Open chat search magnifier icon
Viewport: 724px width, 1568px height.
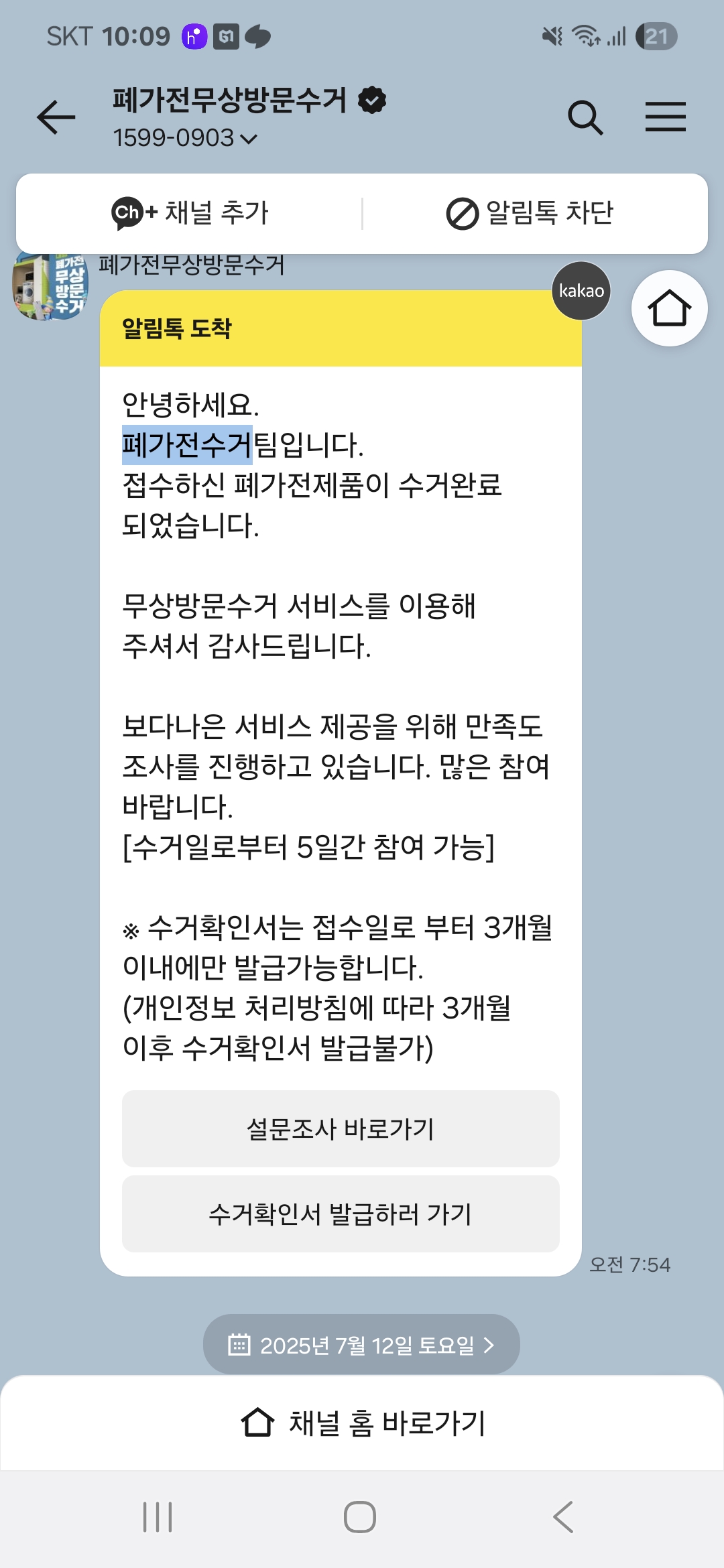585,117
